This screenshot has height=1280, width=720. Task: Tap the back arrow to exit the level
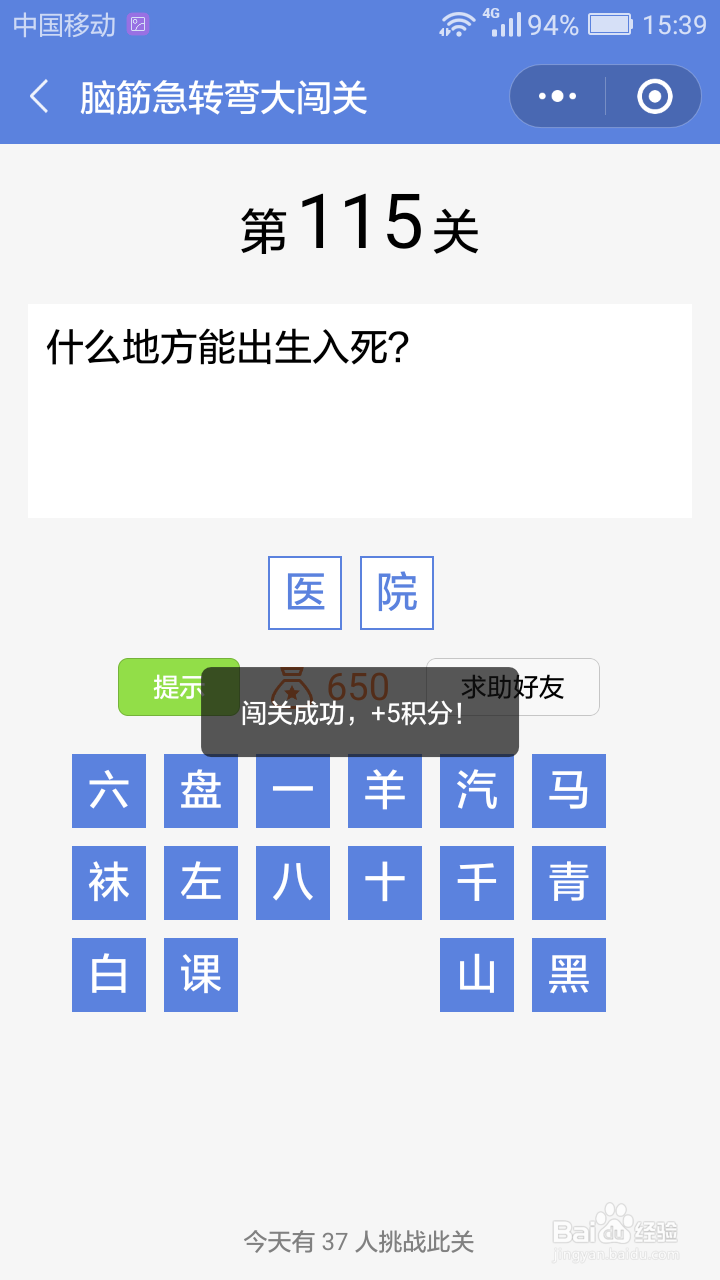click(38, 95)
